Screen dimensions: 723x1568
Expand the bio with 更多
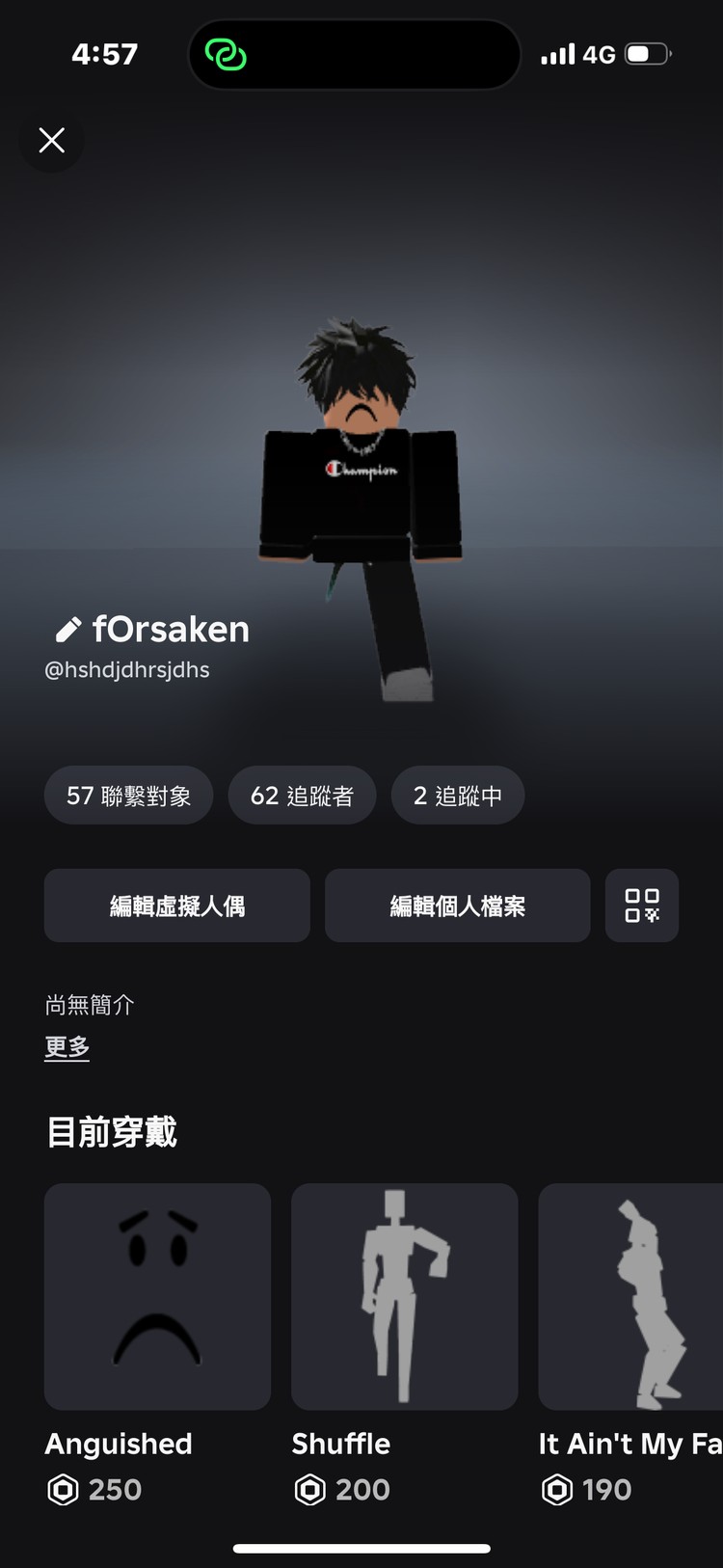pyautogui.click(x=67, y=1047)
